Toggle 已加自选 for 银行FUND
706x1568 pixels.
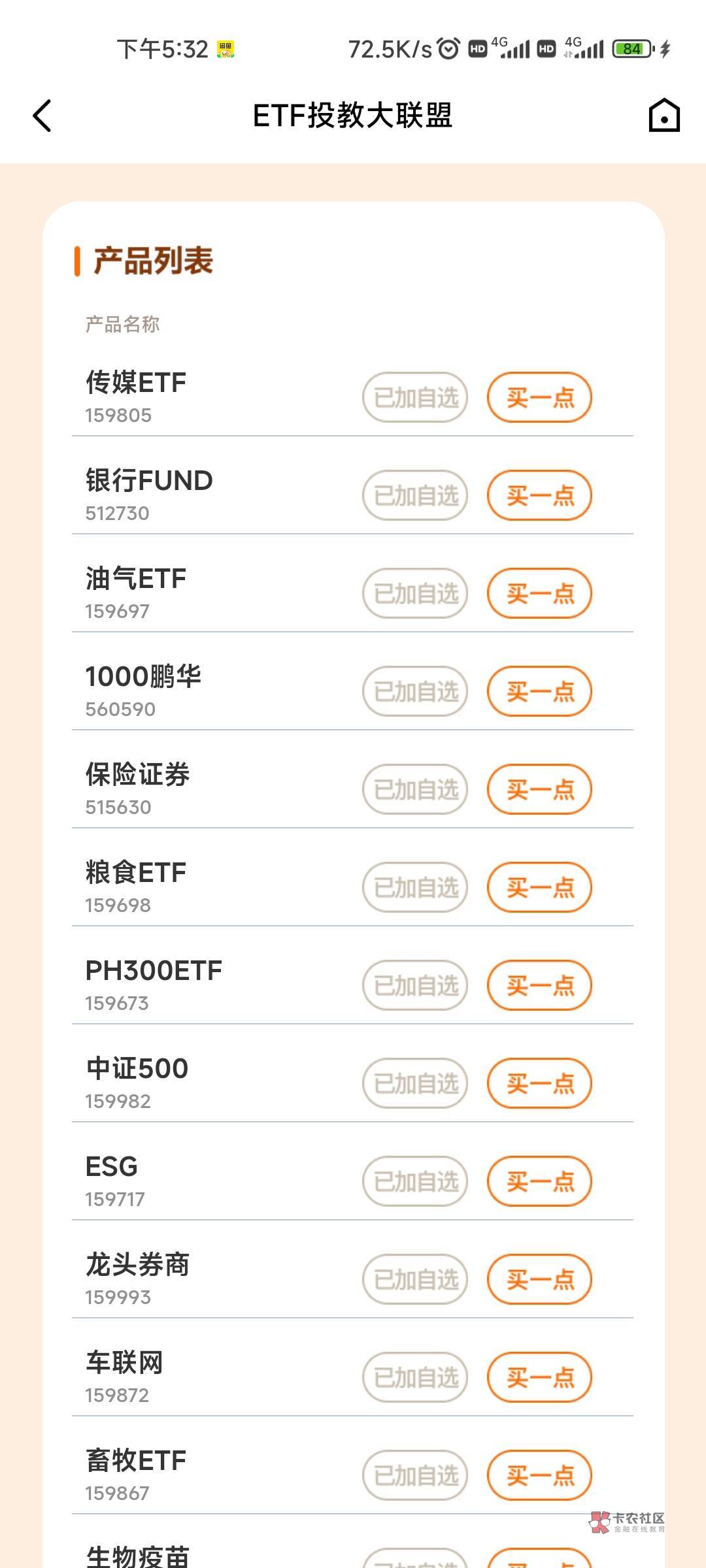pyautogui.click(x=415, y=495)
